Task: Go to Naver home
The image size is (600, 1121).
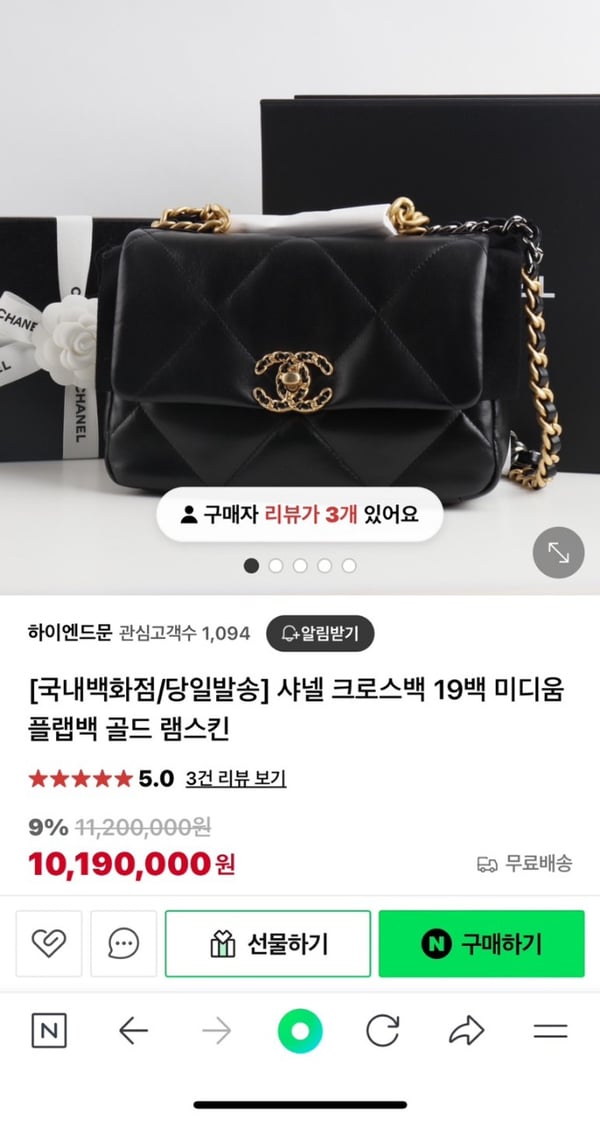Action: (x=49, y=1031)
